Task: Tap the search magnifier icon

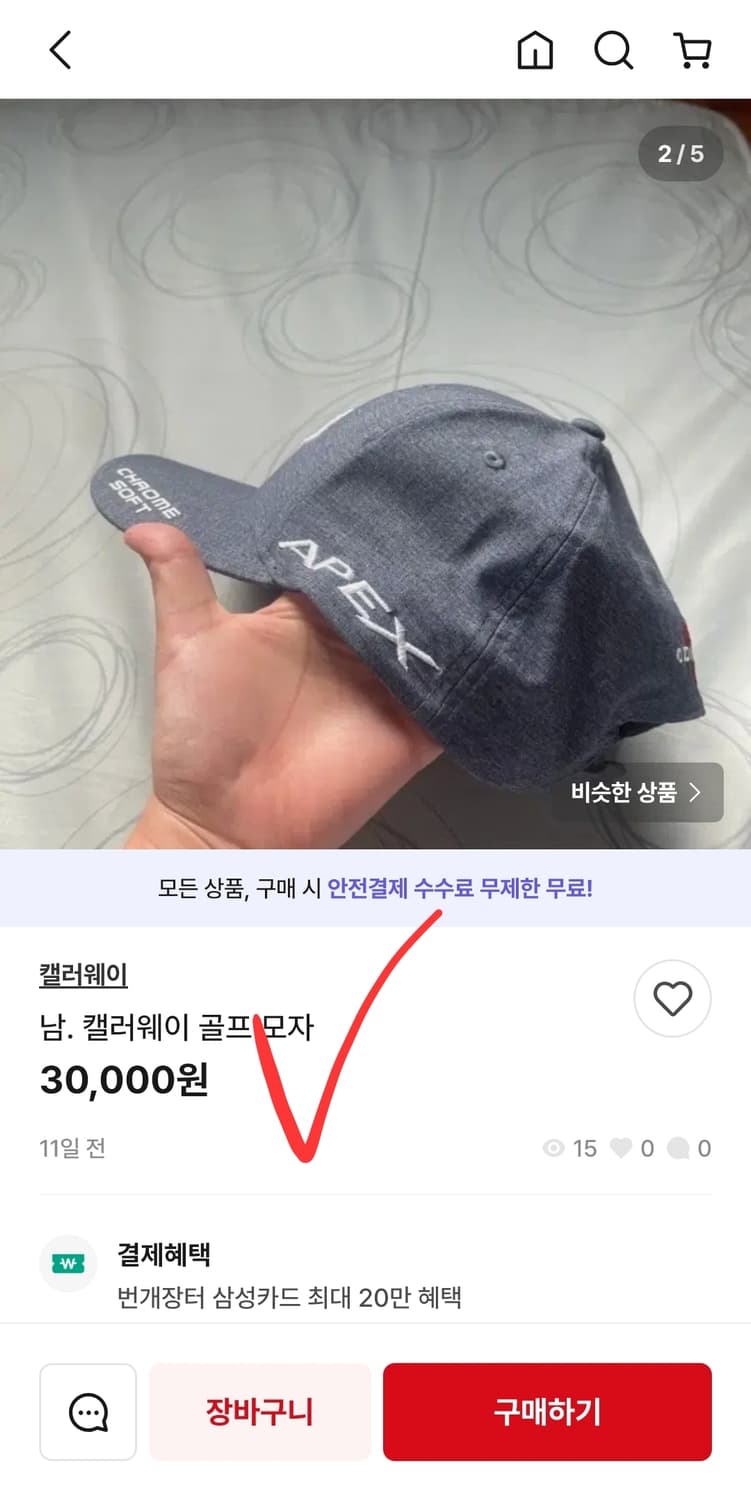Action: [x=614, y=50]
